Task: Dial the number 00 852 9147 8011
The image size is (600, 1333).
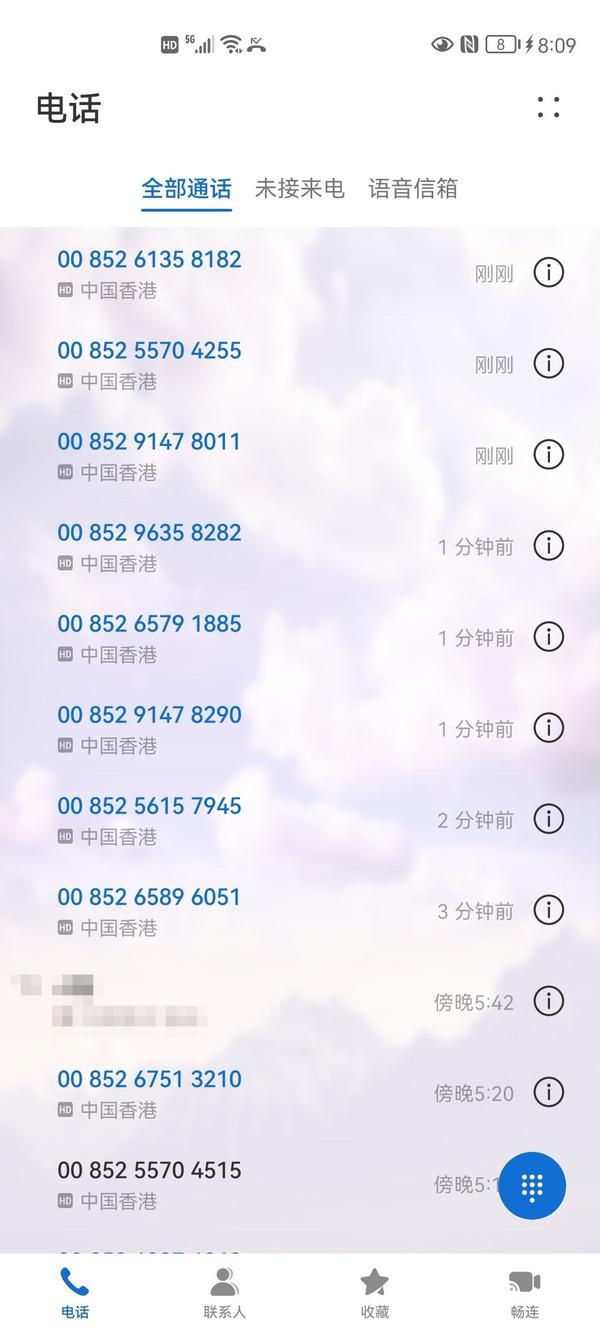Action: [149, 442]
